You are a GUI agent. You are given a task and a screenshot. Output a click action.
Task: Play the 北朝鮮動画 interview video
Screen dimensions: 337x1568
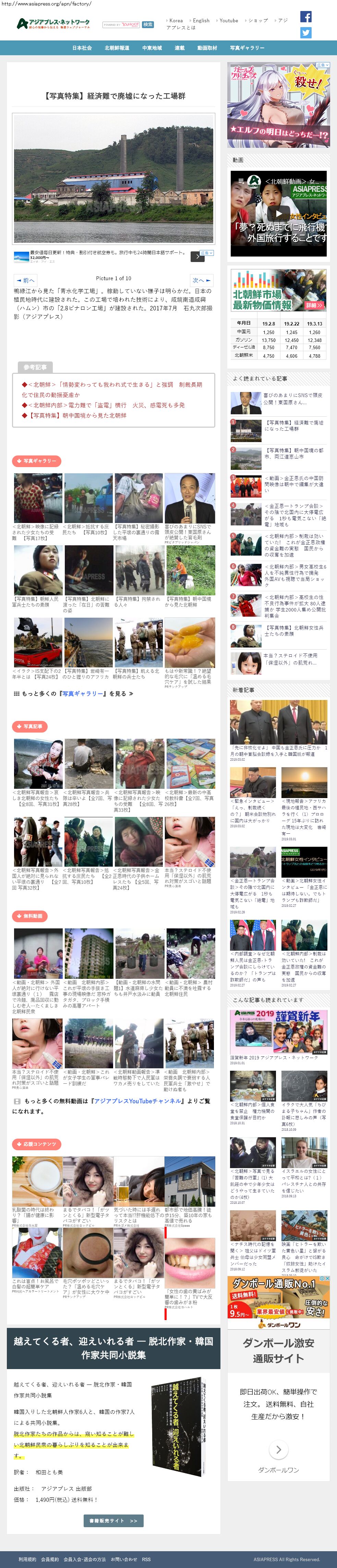coord(279,213)
